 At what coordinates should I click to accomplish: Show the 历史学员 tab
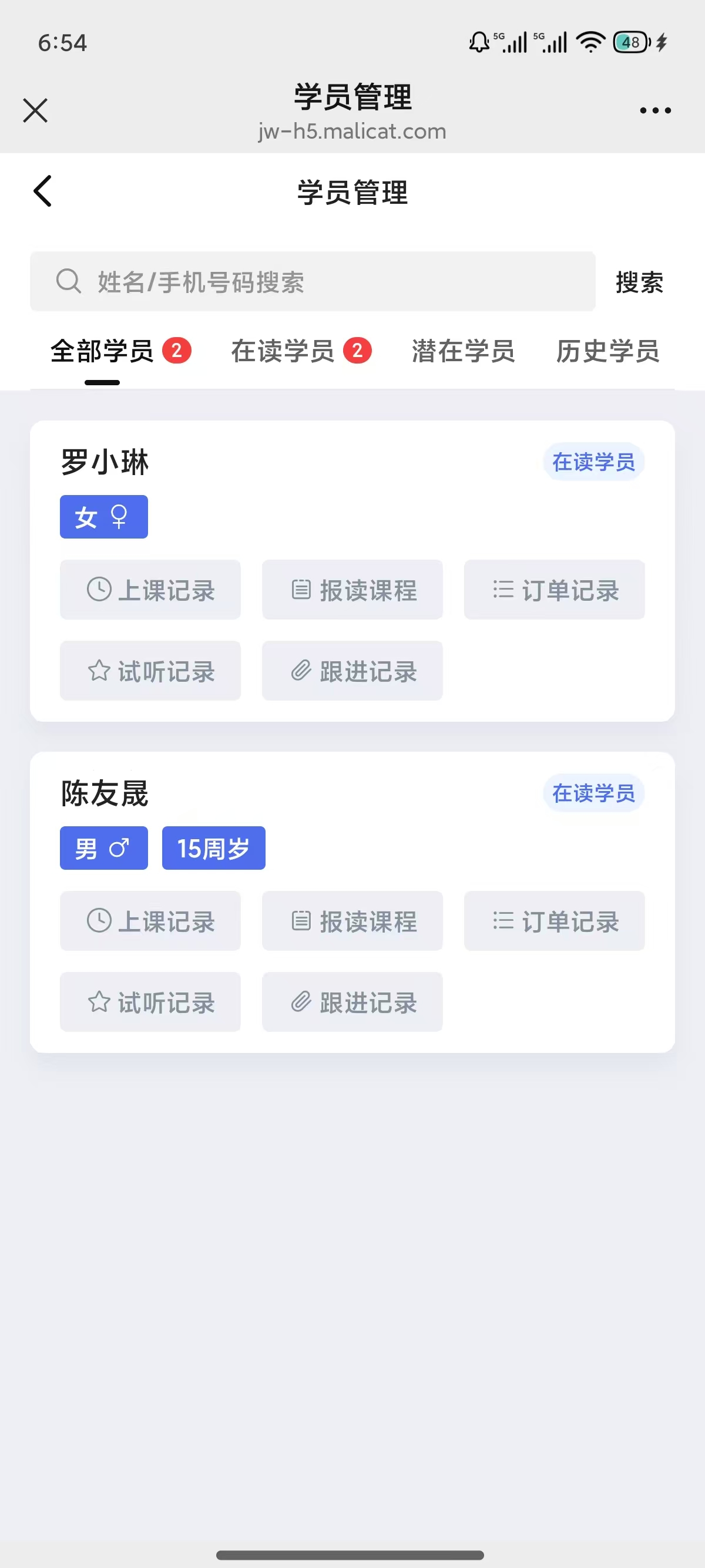(607, 351)
